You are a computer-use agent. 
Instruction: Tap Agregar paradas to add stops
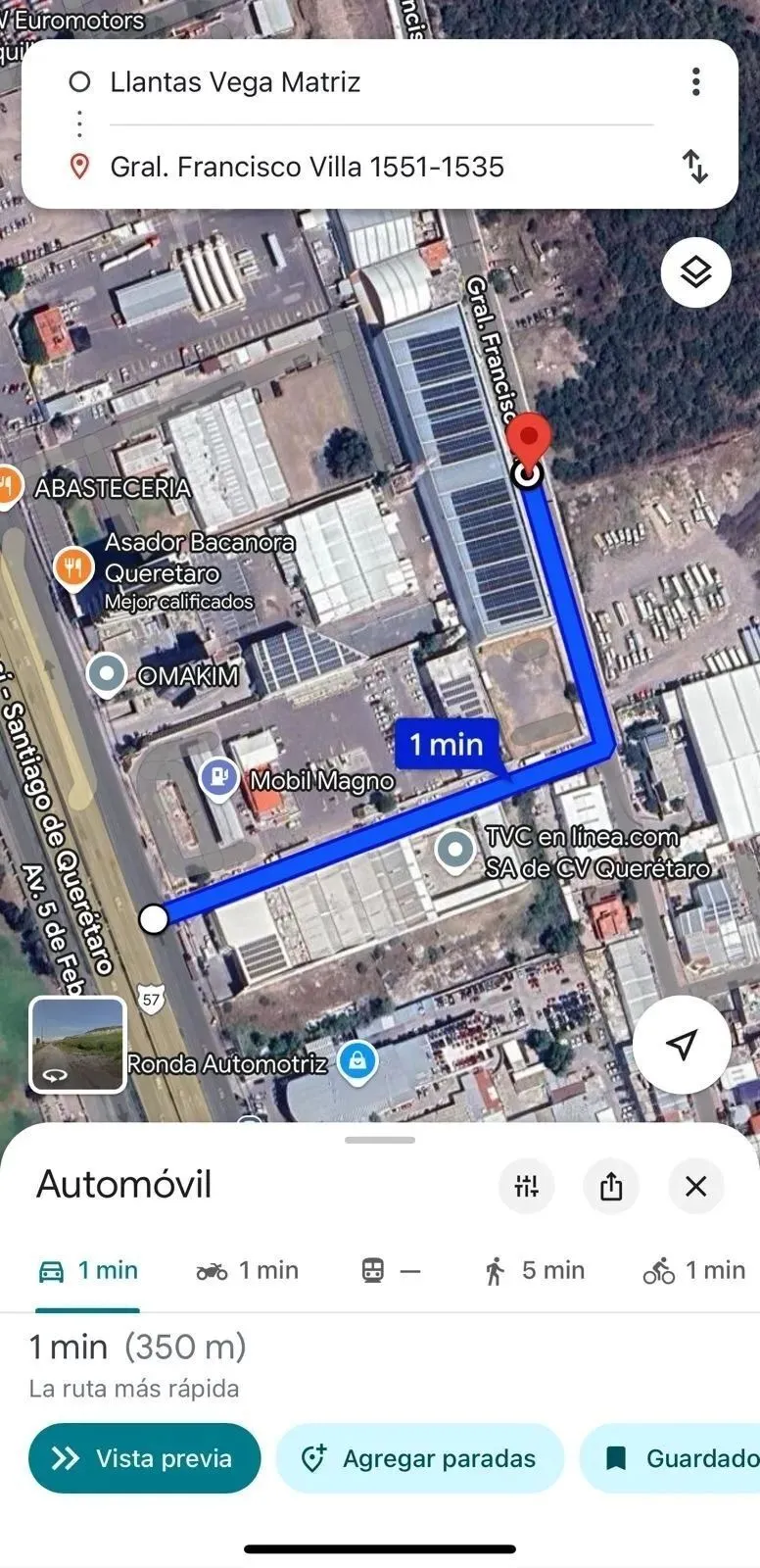(x=420, y=1458)
